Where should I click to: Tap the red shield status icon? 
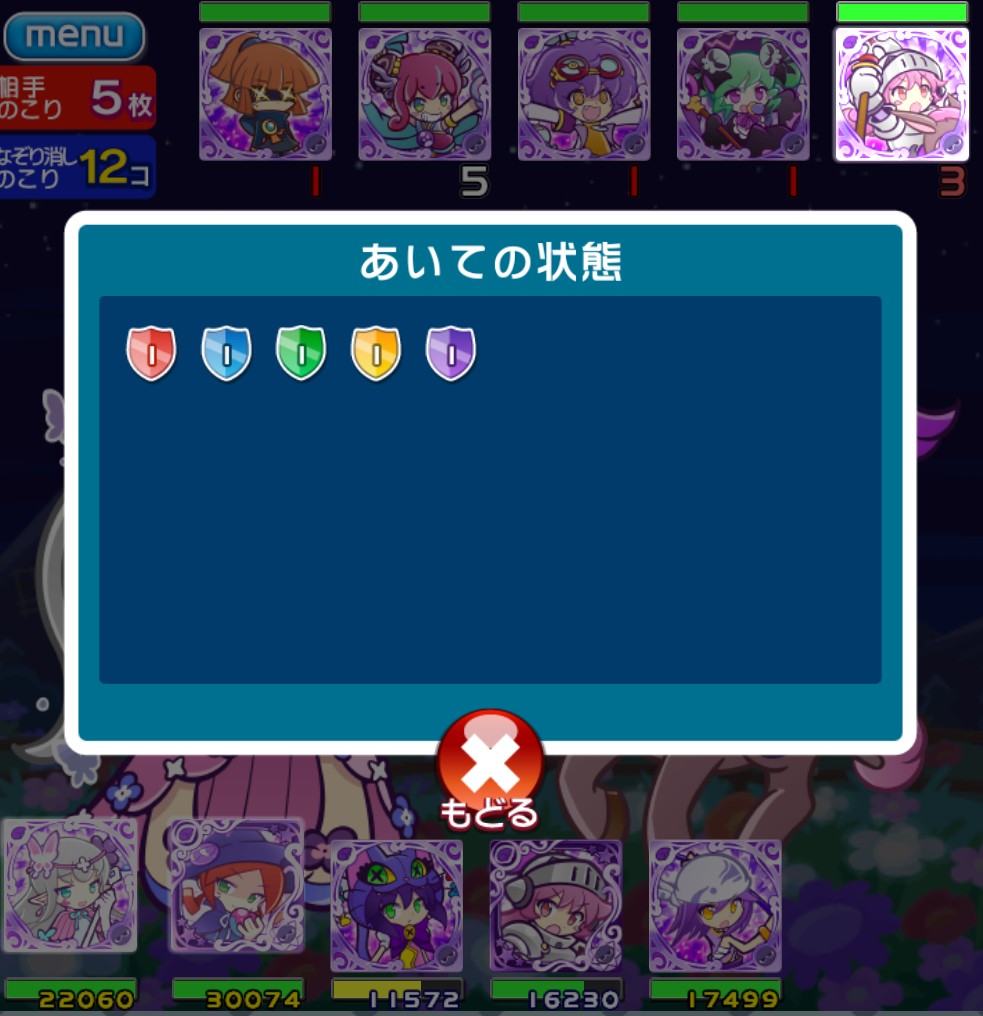click(x=151, y=353)
